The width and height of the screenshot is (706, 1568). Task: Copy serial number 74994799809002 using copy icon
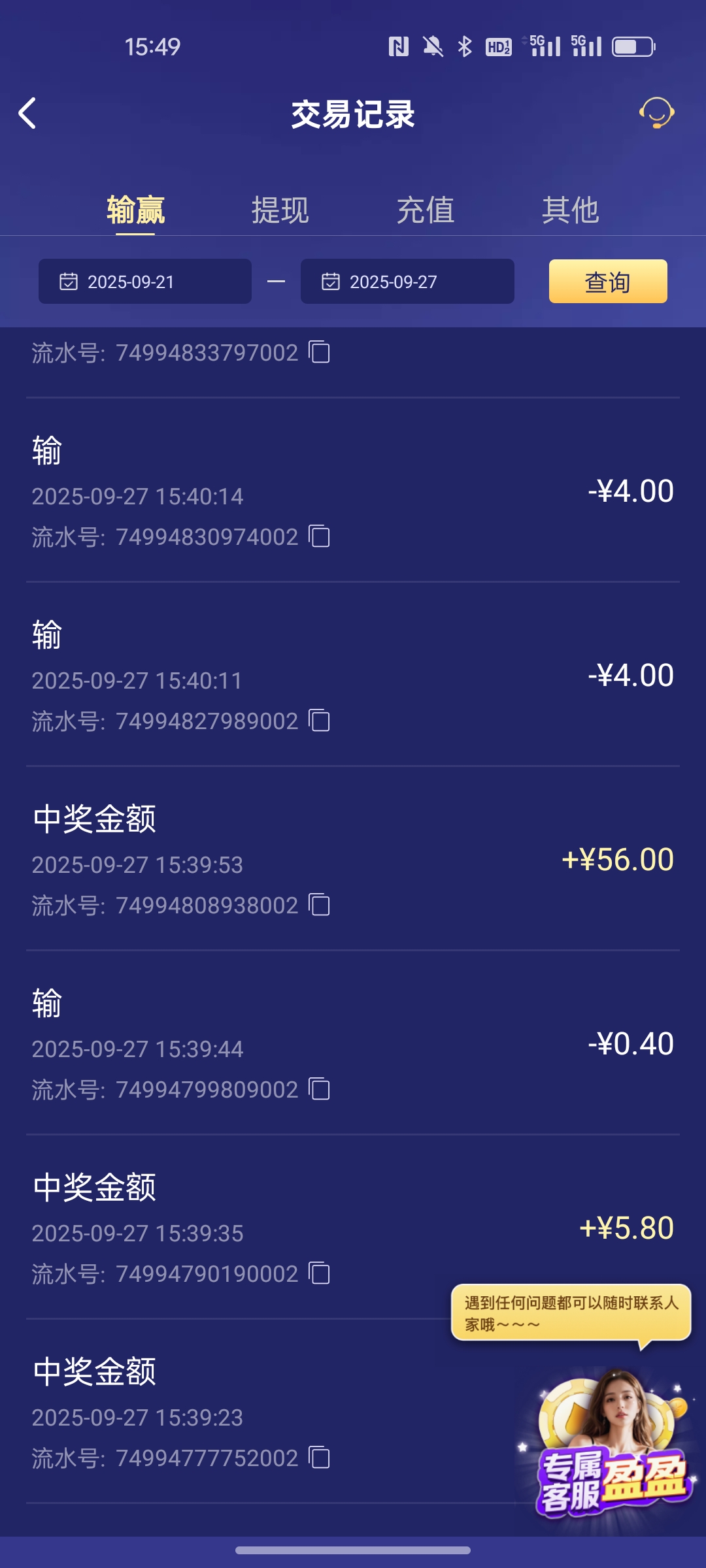(x=320, y=1089)
